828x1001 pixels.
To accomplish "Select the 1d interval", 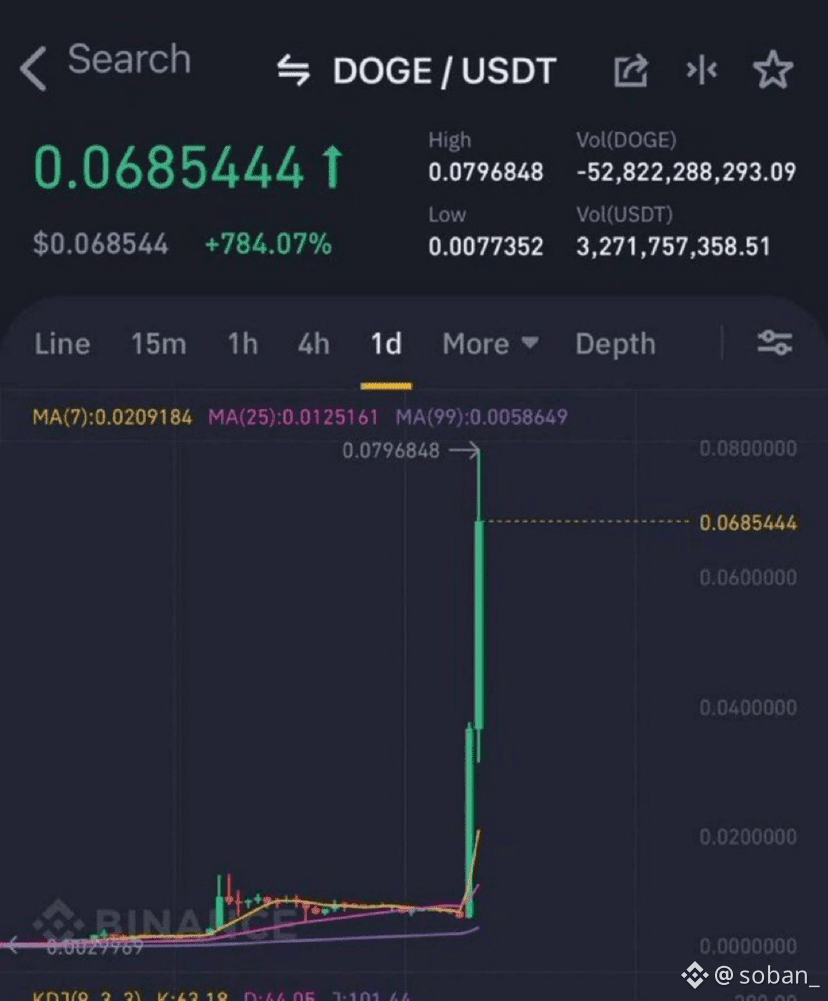I will click(386, 344).
